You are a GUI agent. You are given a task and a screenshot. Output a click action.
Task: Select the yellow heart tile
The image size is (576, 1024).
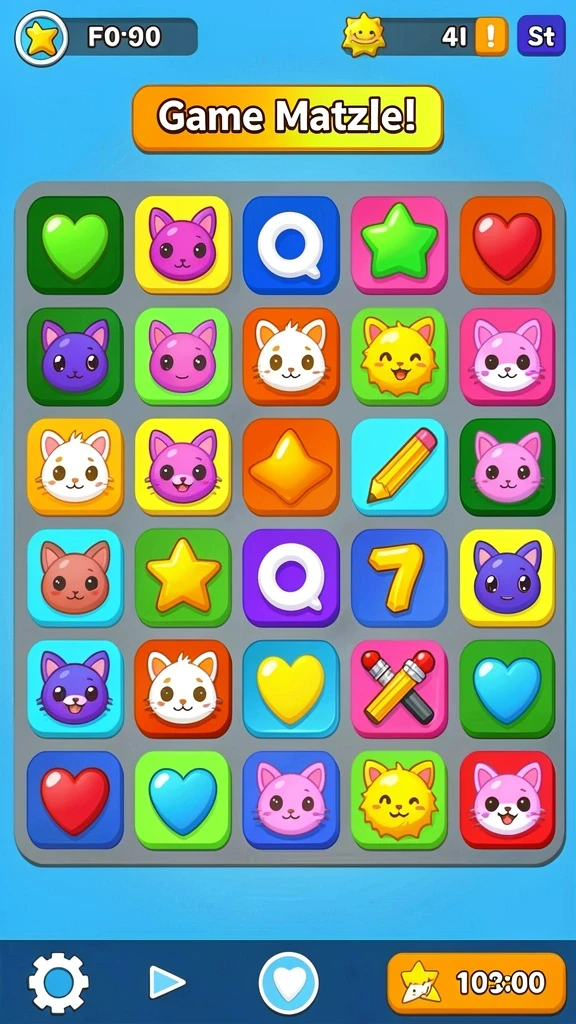click(291, 689)
